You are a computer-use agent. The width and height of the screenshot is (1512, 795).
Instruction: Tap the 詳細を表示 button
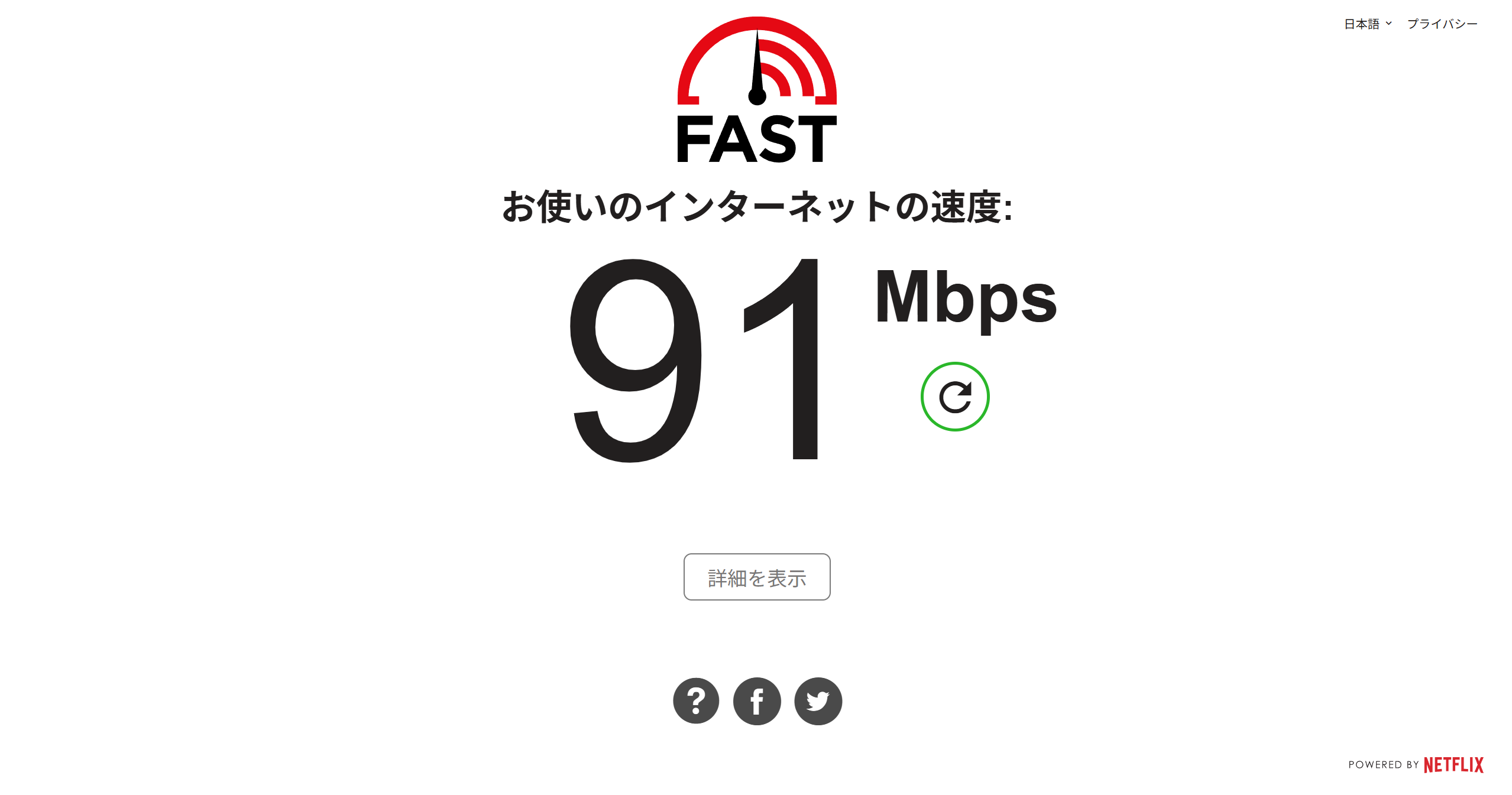coord(756,577)
